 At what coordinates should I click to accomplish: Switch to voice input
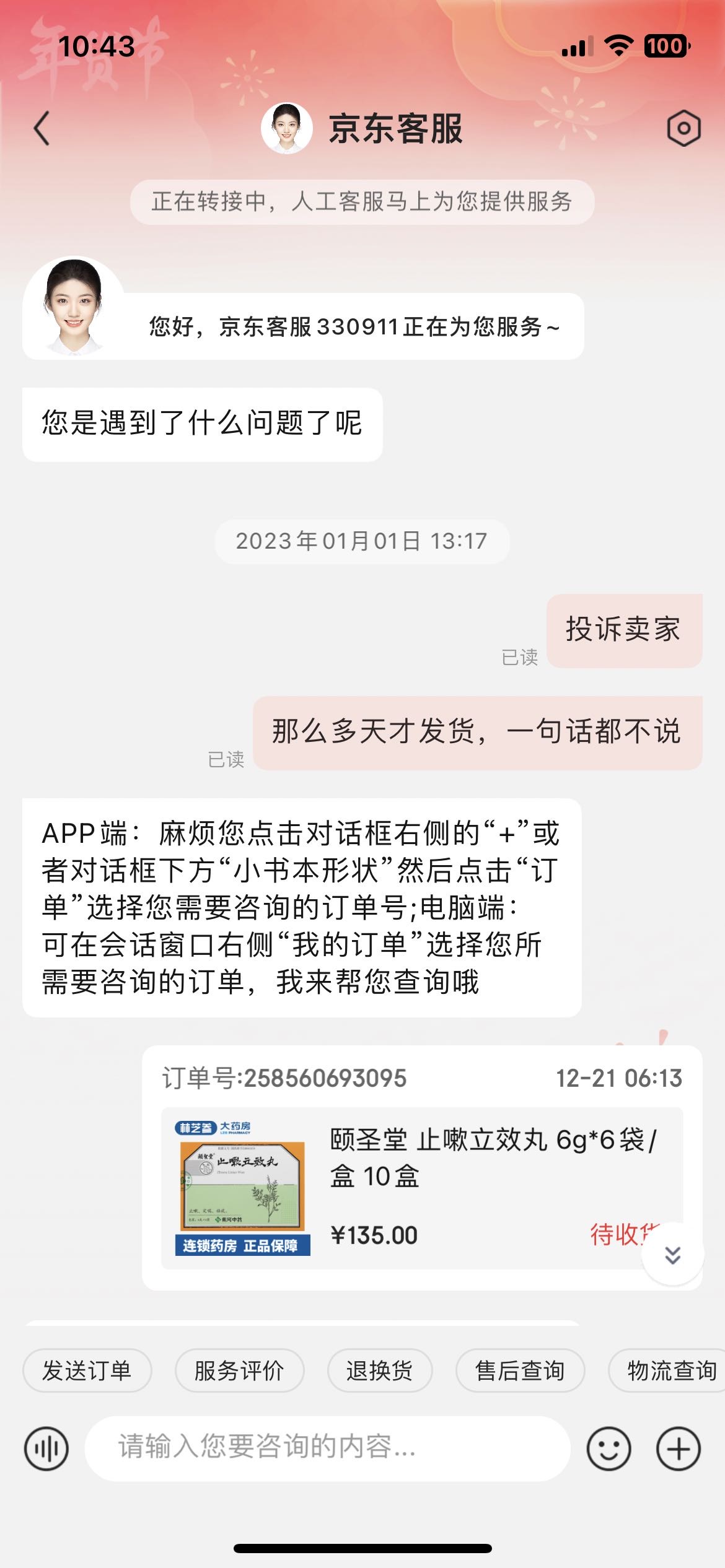[x=46, y=1448]
